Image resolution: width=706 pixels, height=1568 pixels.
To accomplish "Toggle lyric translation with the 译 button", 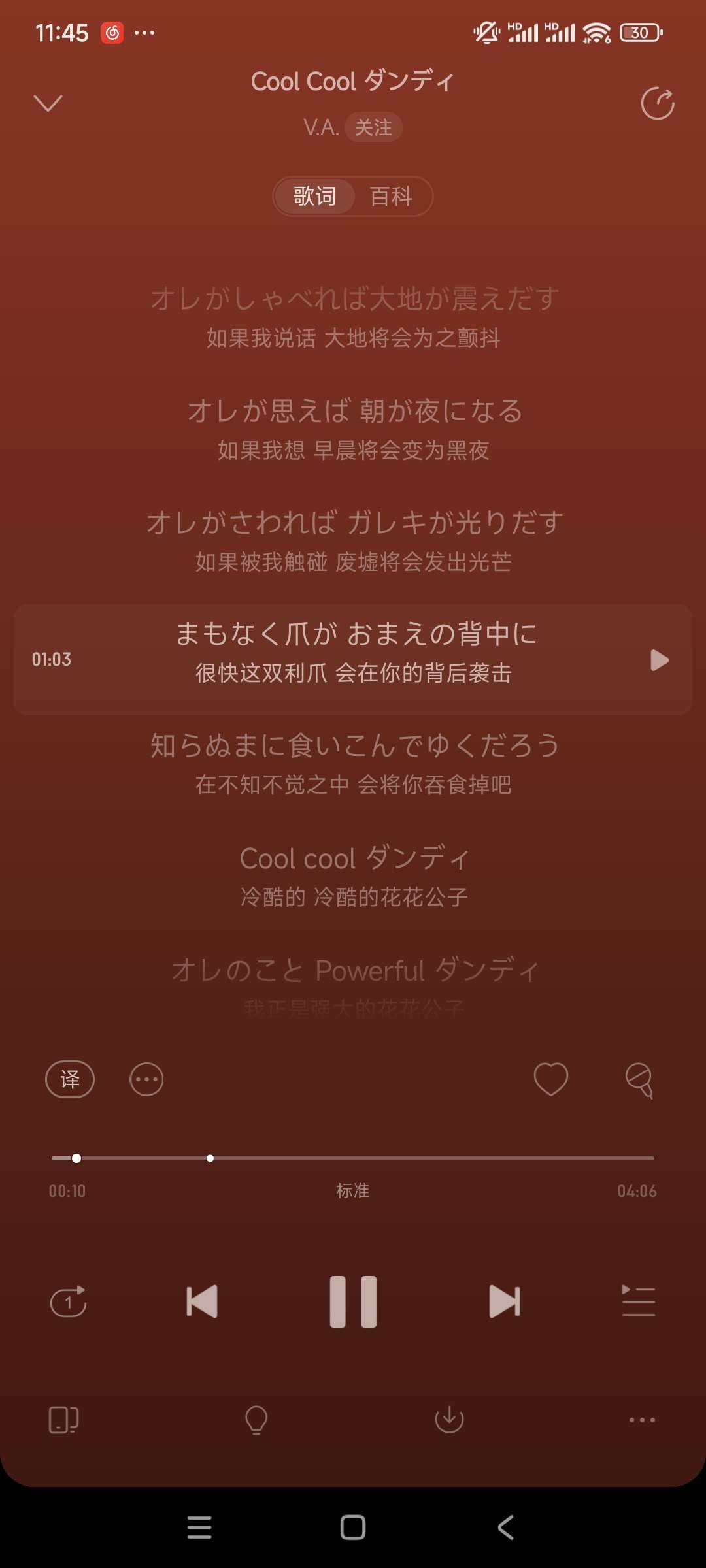I will pyautogui.click(x=70, y=1079).
